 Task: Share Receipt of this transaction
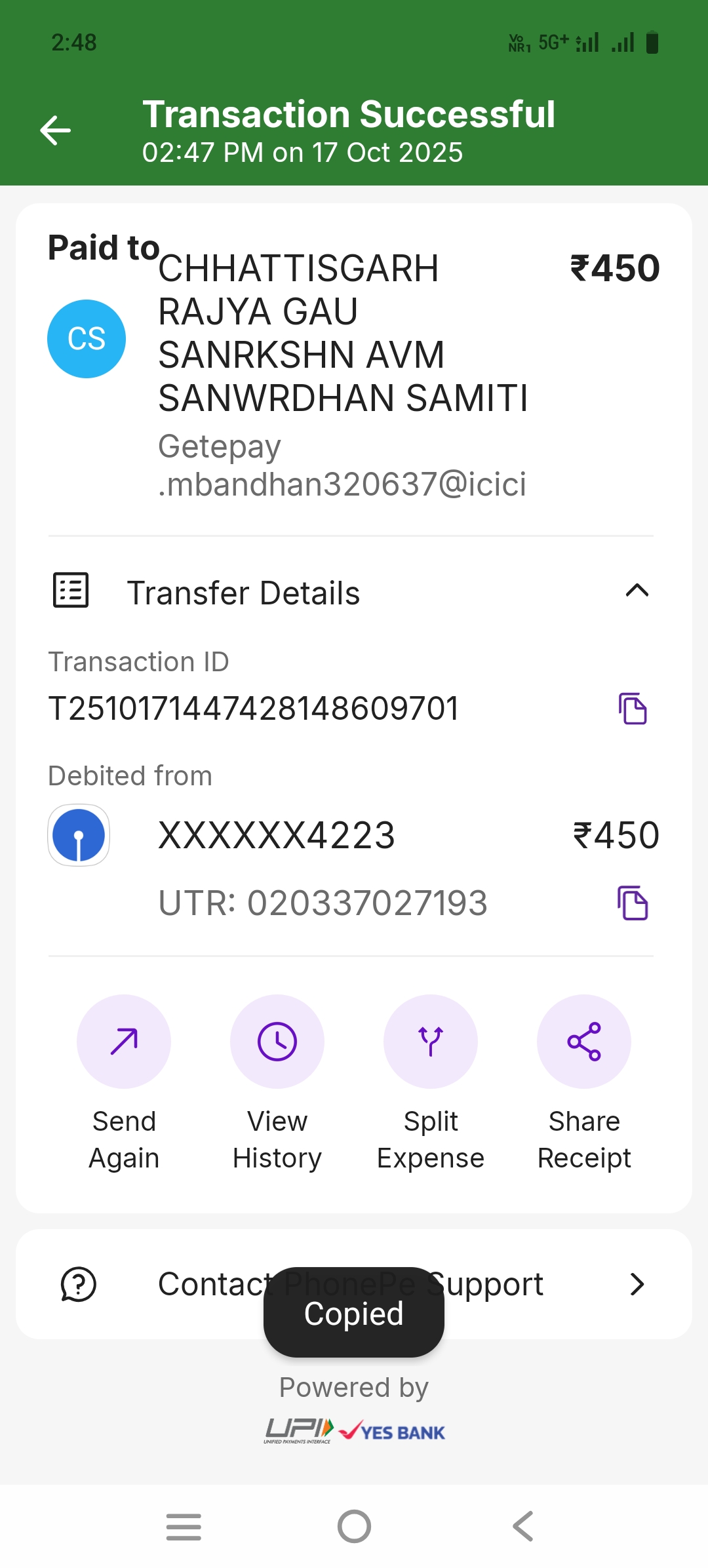pos(584,1042)
